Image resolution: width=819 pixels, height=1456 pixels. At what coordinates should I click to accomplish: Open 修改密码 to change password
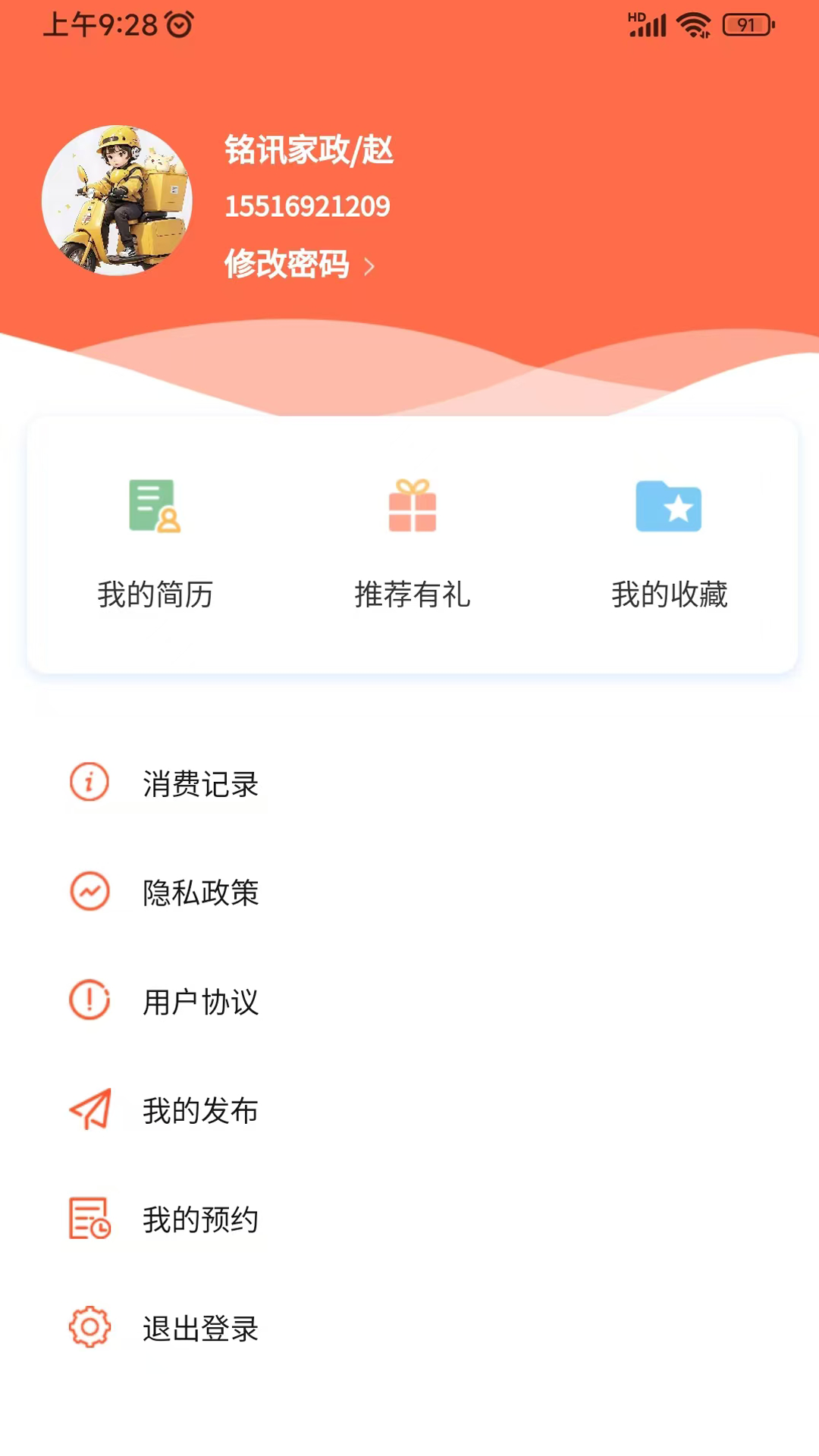coord(299,264)
